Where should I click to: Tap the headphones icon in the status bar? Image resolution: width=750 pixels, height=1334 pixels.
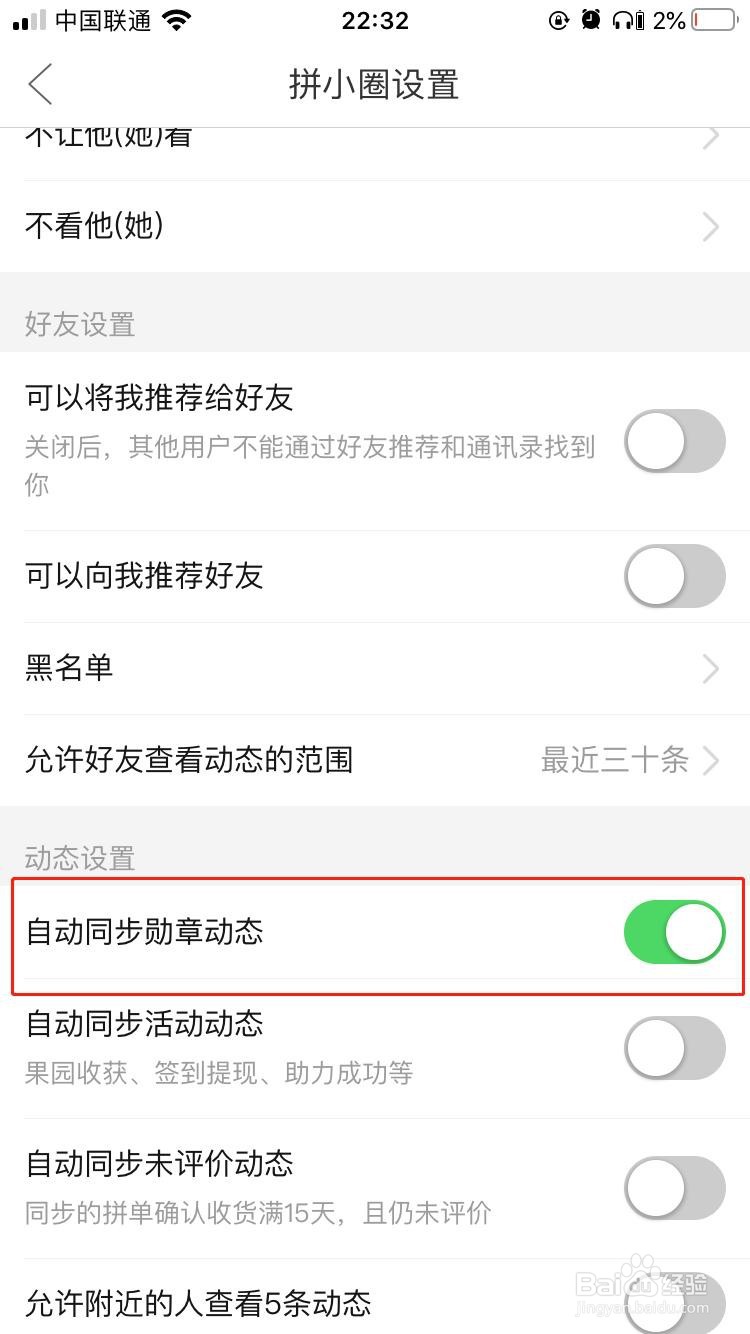click(x=624, y=21)
